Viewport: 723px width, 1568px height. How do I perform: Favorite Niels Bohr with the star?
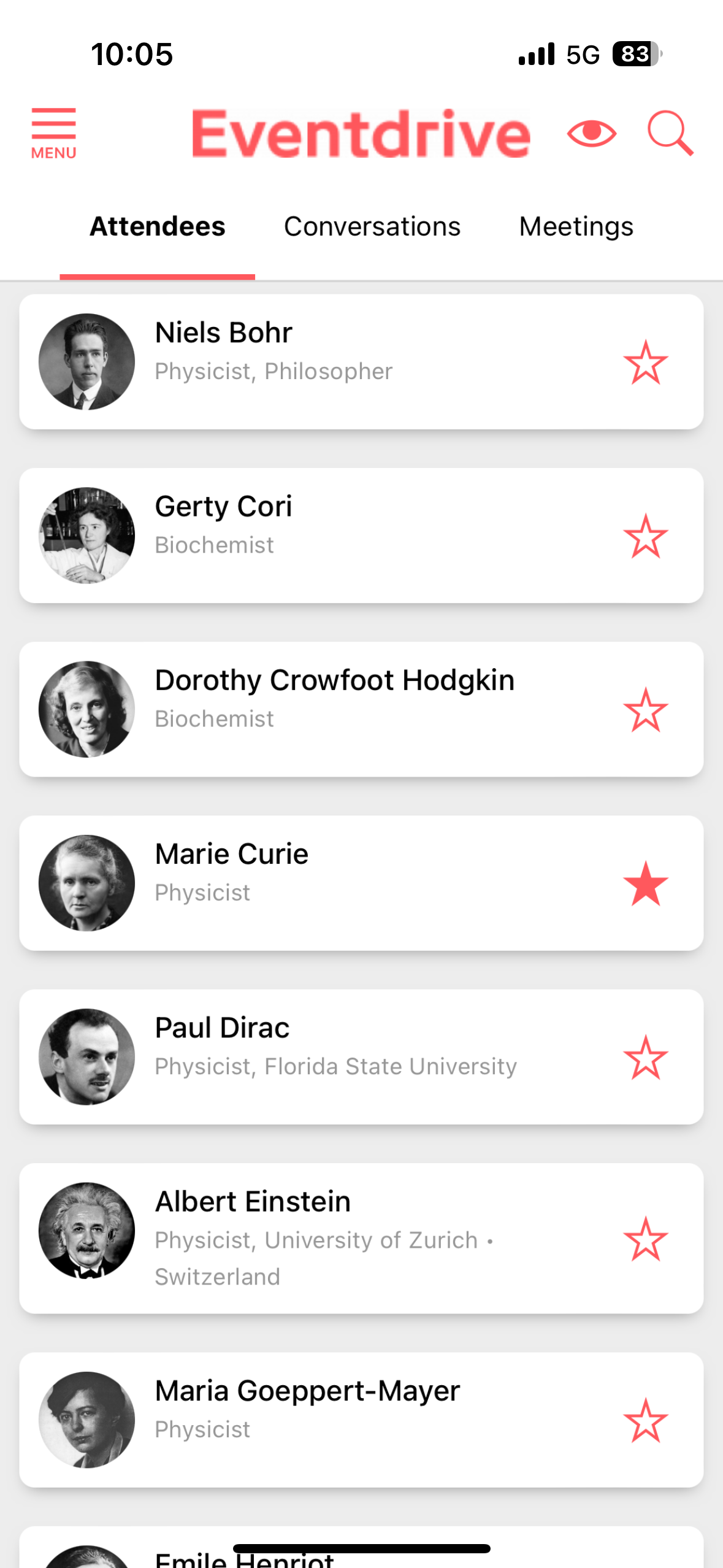645,363
